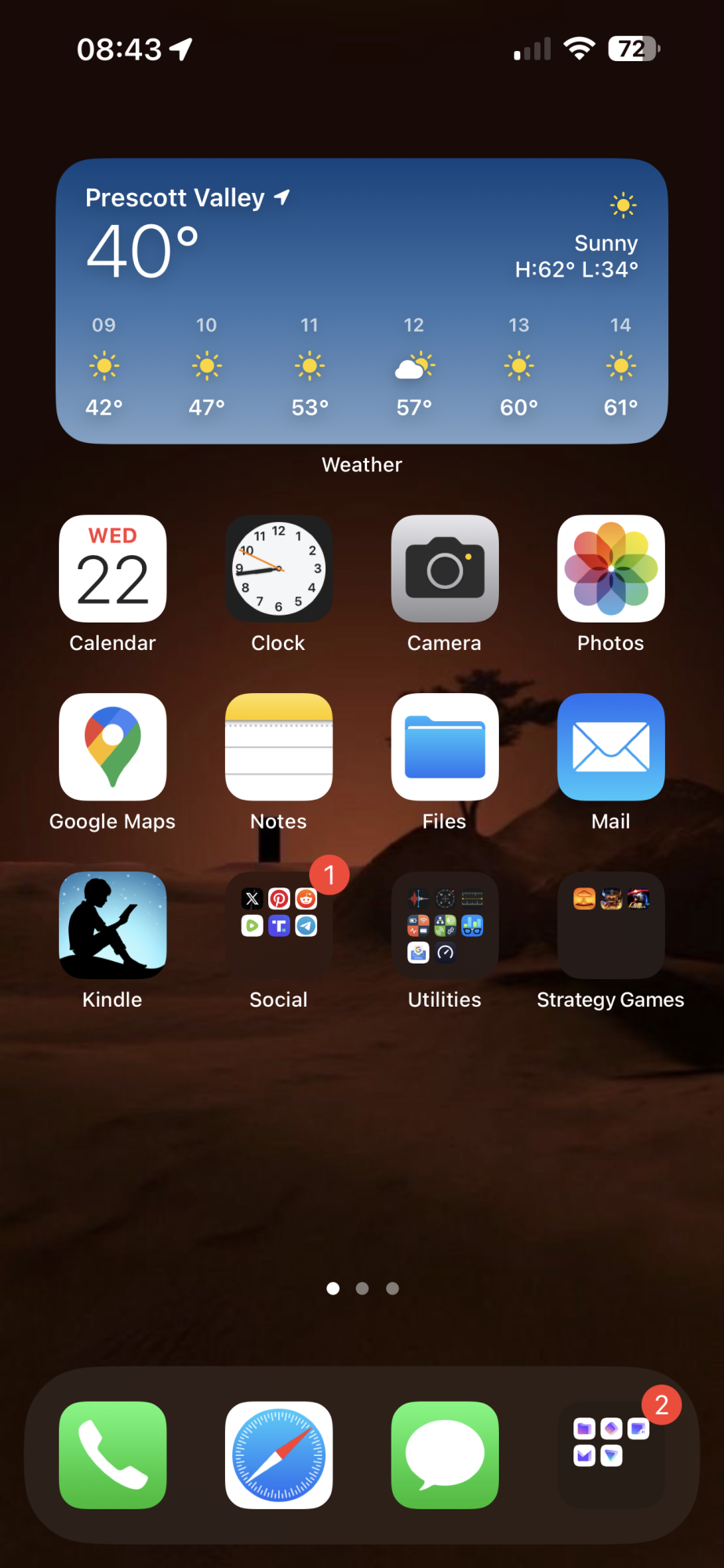The image size is (724, 1568).
Task: Open the Utilities folder
Action: click(445, 925)
